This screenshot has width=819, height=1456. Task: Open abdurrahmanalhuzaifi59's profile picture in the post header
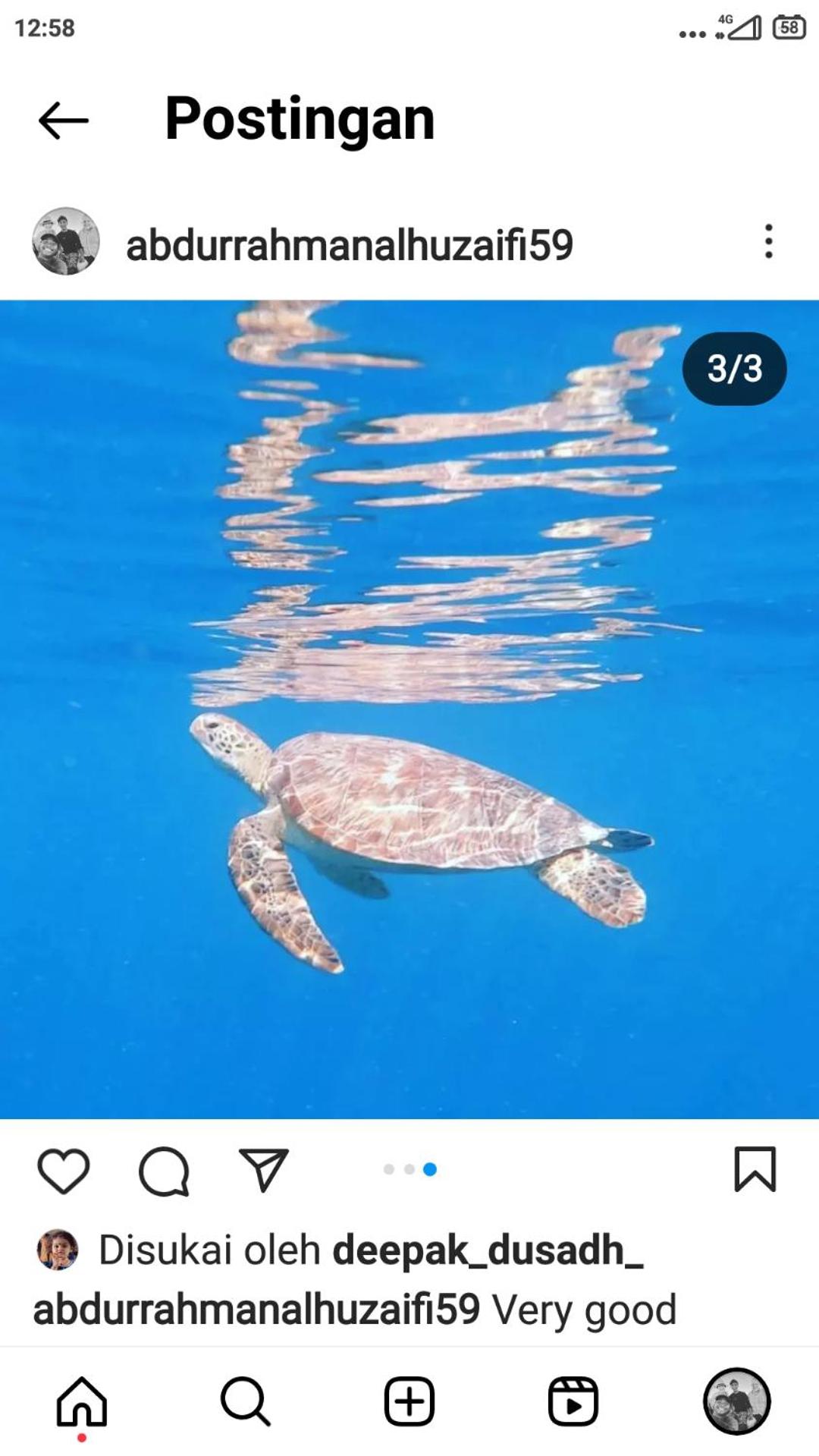[x=66, y=241]
